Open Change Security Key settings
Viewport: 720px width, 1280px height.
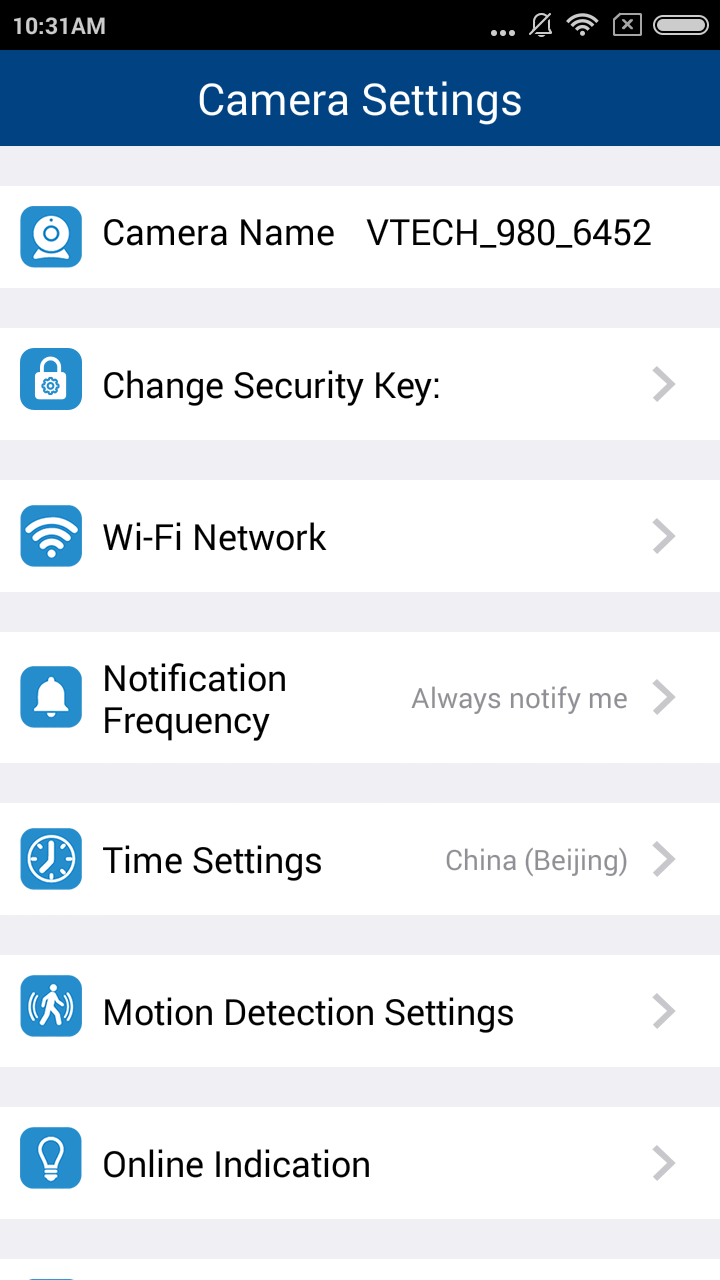[360, 385]
